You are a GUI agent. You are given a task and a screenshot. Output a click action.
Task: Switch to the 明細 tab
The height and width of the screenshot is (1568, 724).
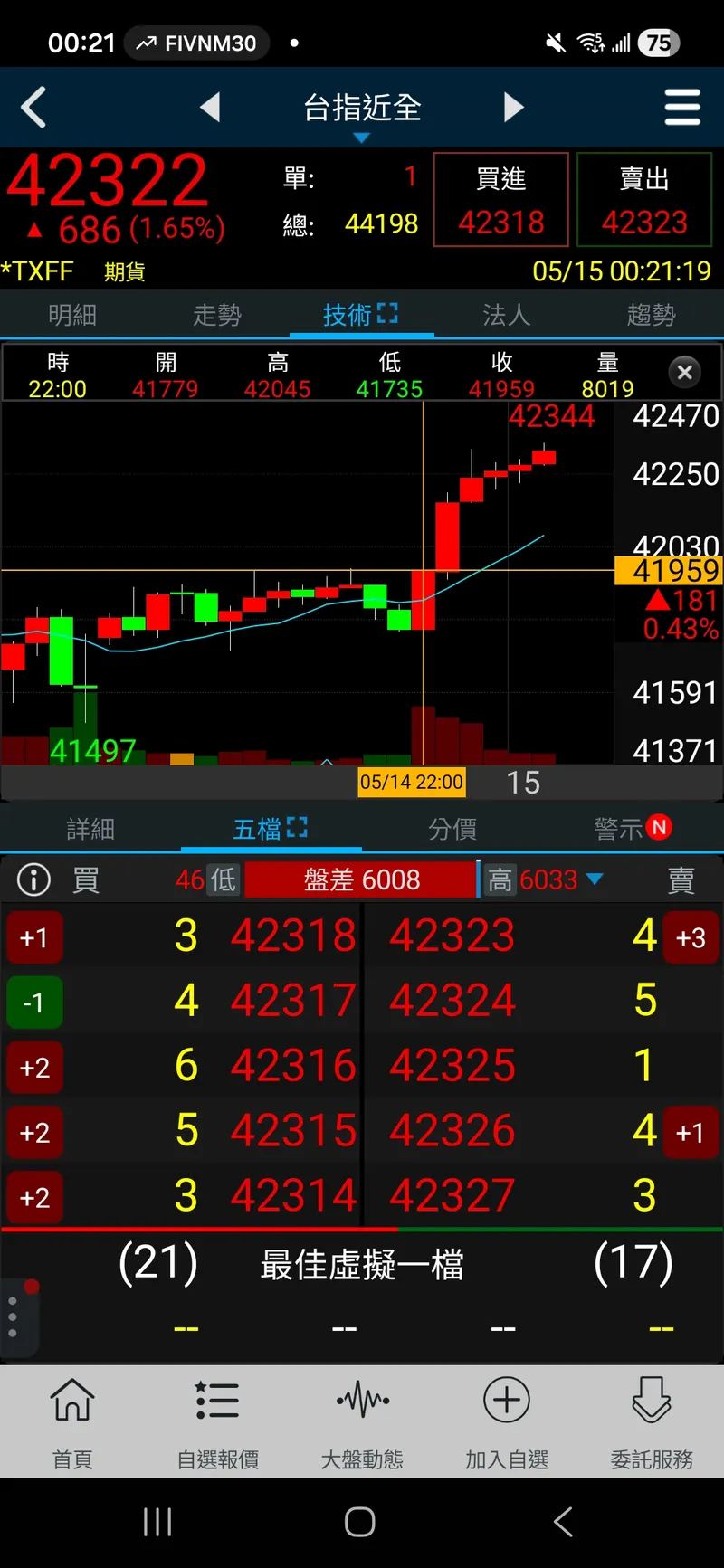click(x=72, y=315)
